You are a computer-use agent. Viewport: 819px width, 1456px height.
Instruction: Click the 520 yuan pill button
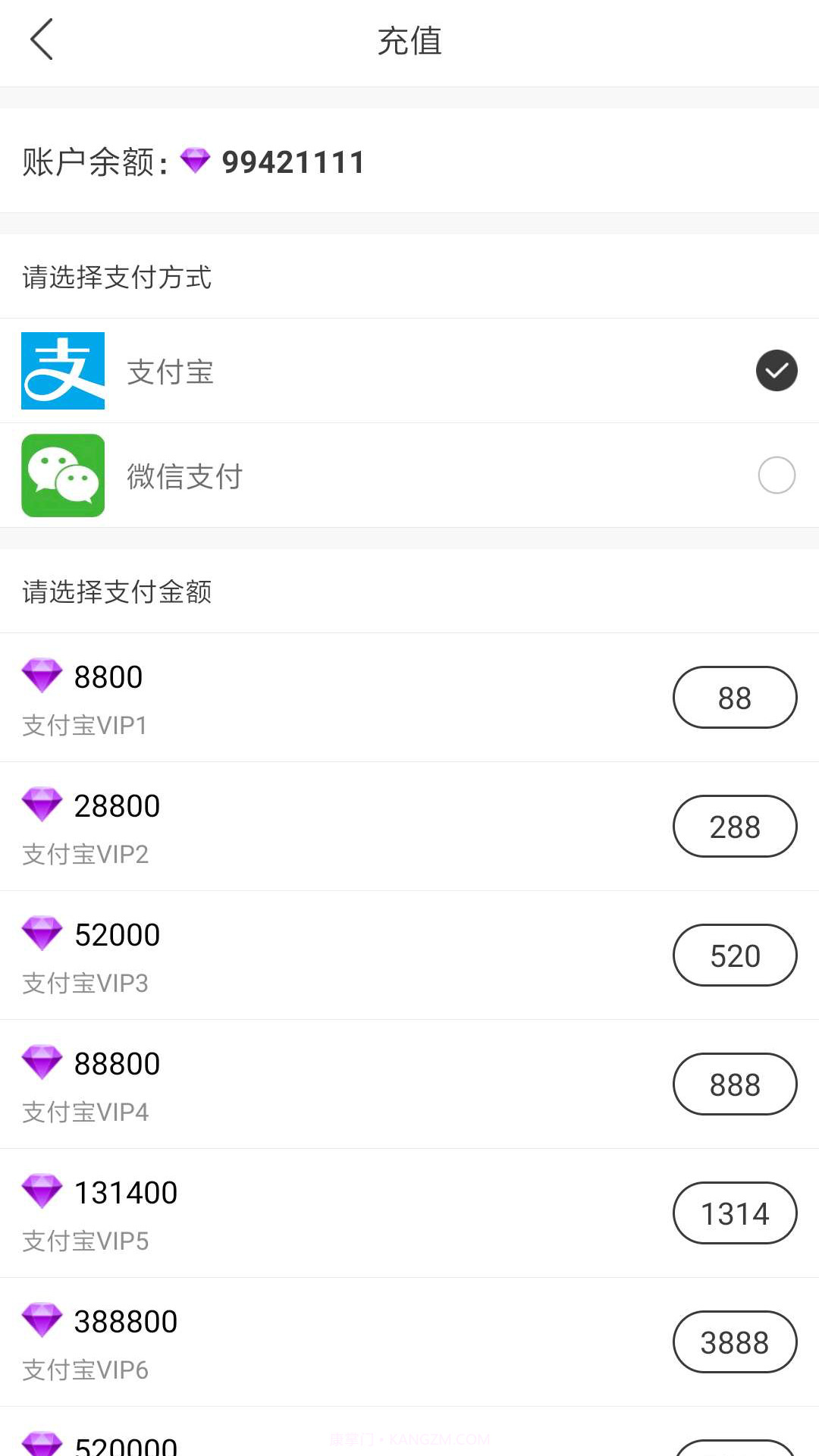coord(735,955)
